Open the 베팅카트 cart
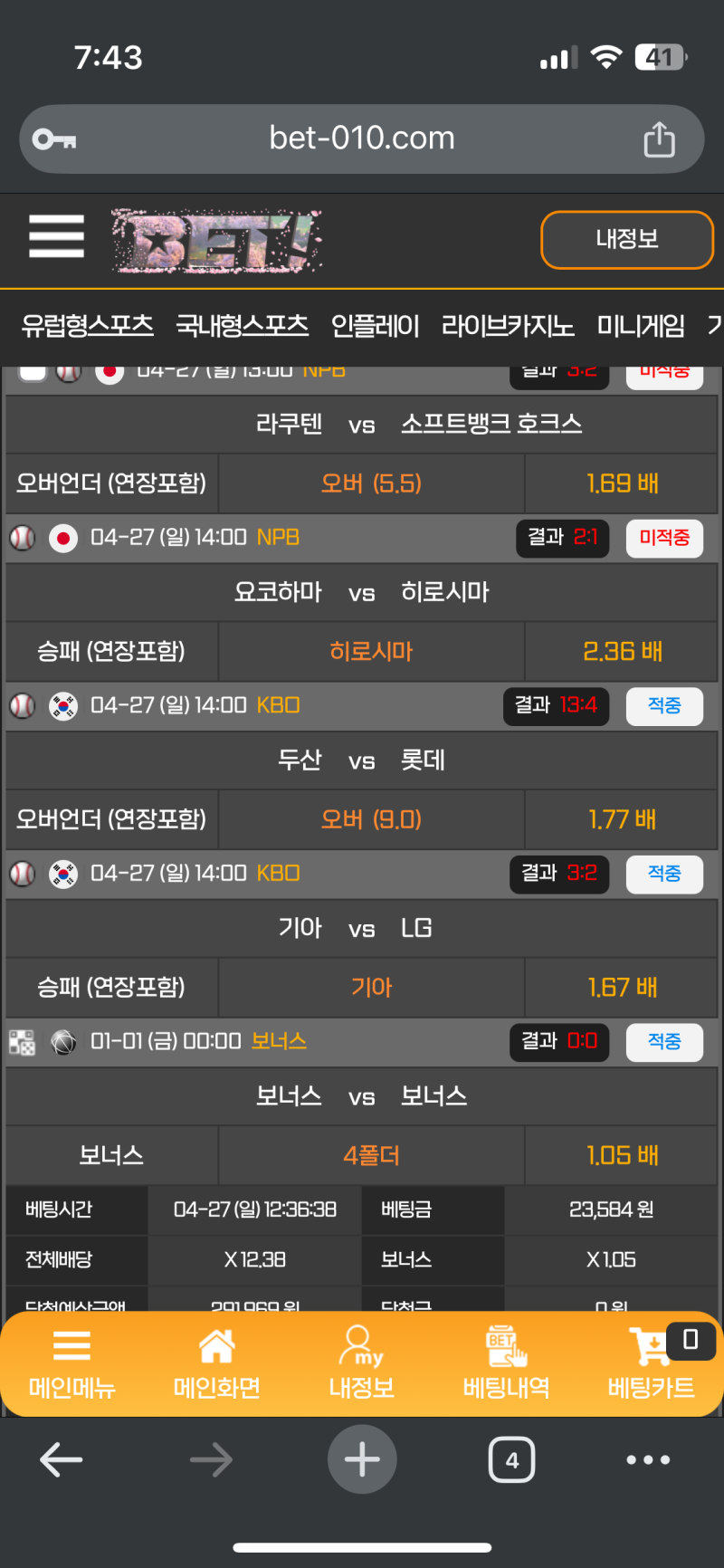 coord(652,1364)
